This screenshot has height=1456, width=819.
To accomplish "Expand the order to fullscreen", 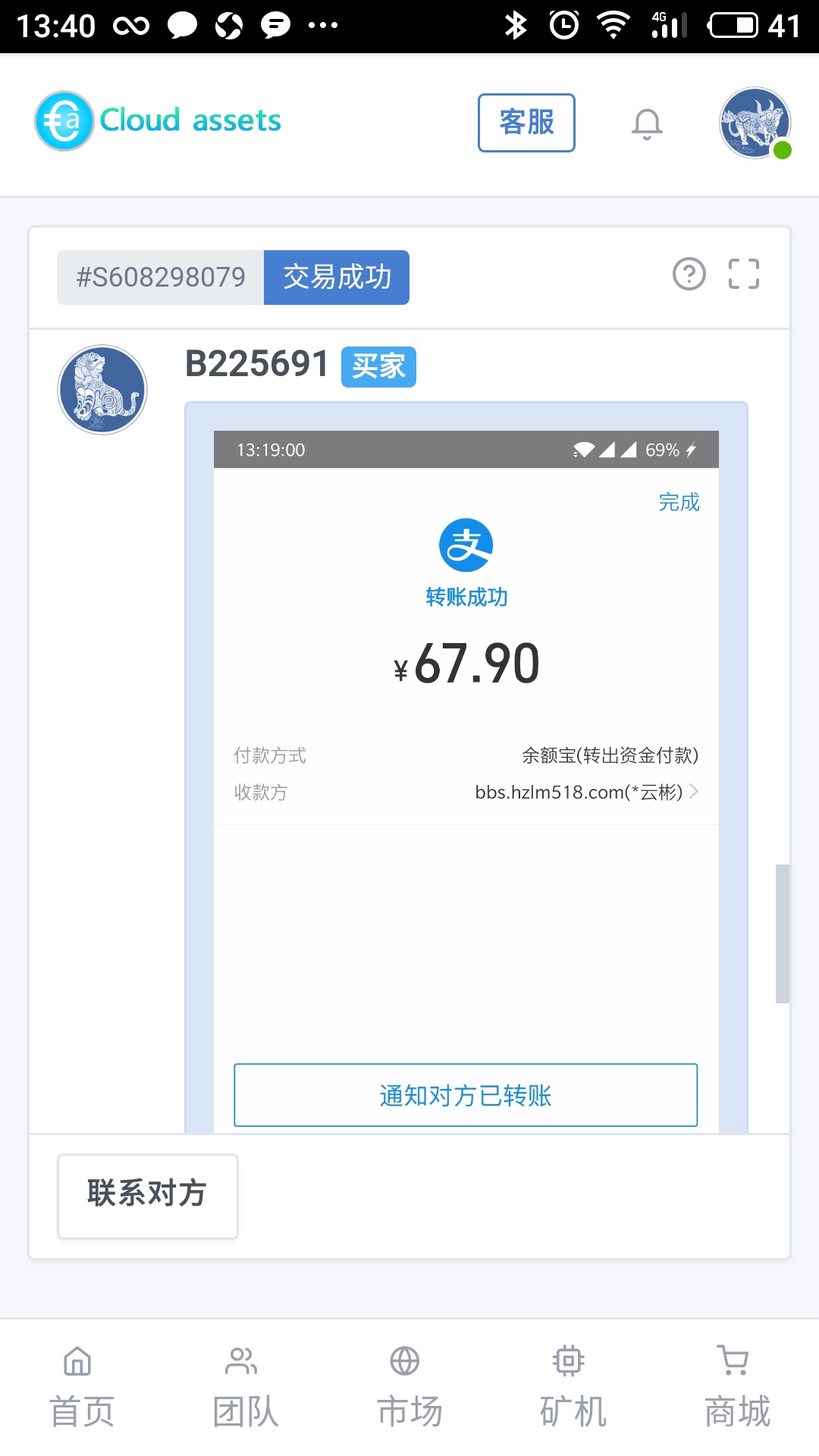I will click(743, 274).
